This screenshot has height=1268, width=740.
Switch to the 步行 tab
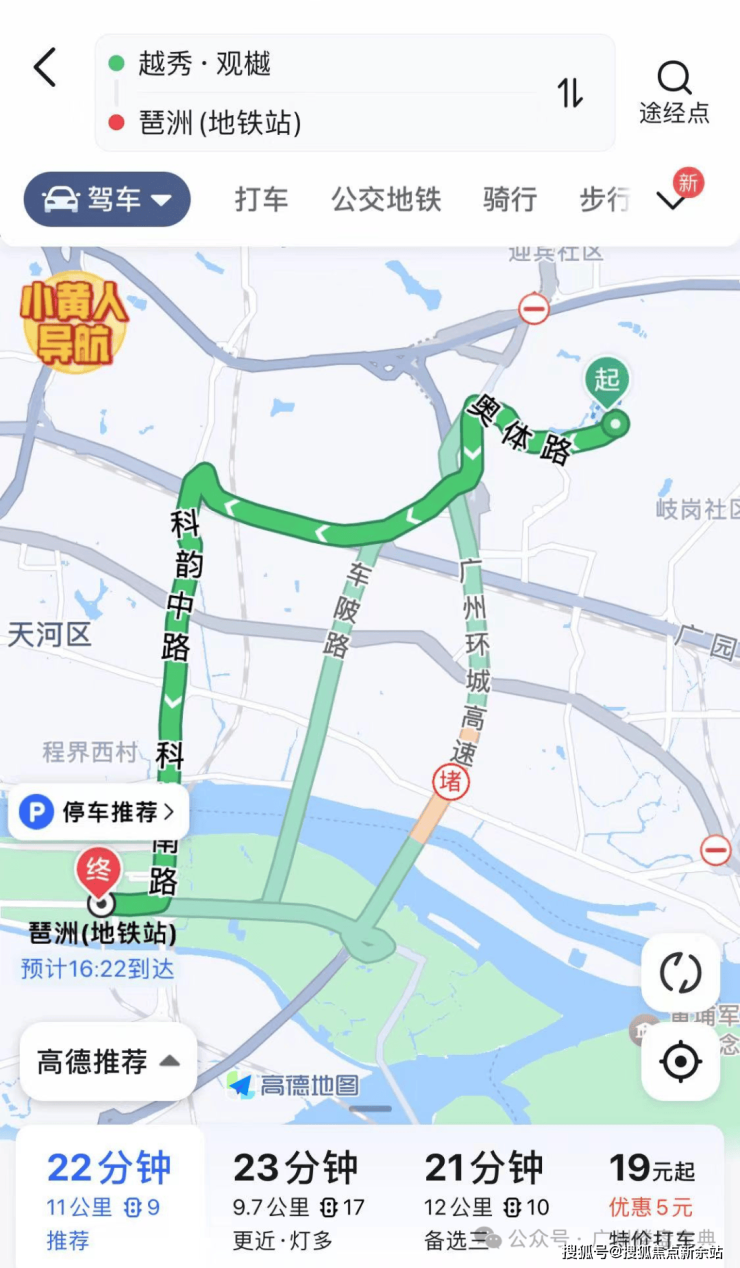604,199
